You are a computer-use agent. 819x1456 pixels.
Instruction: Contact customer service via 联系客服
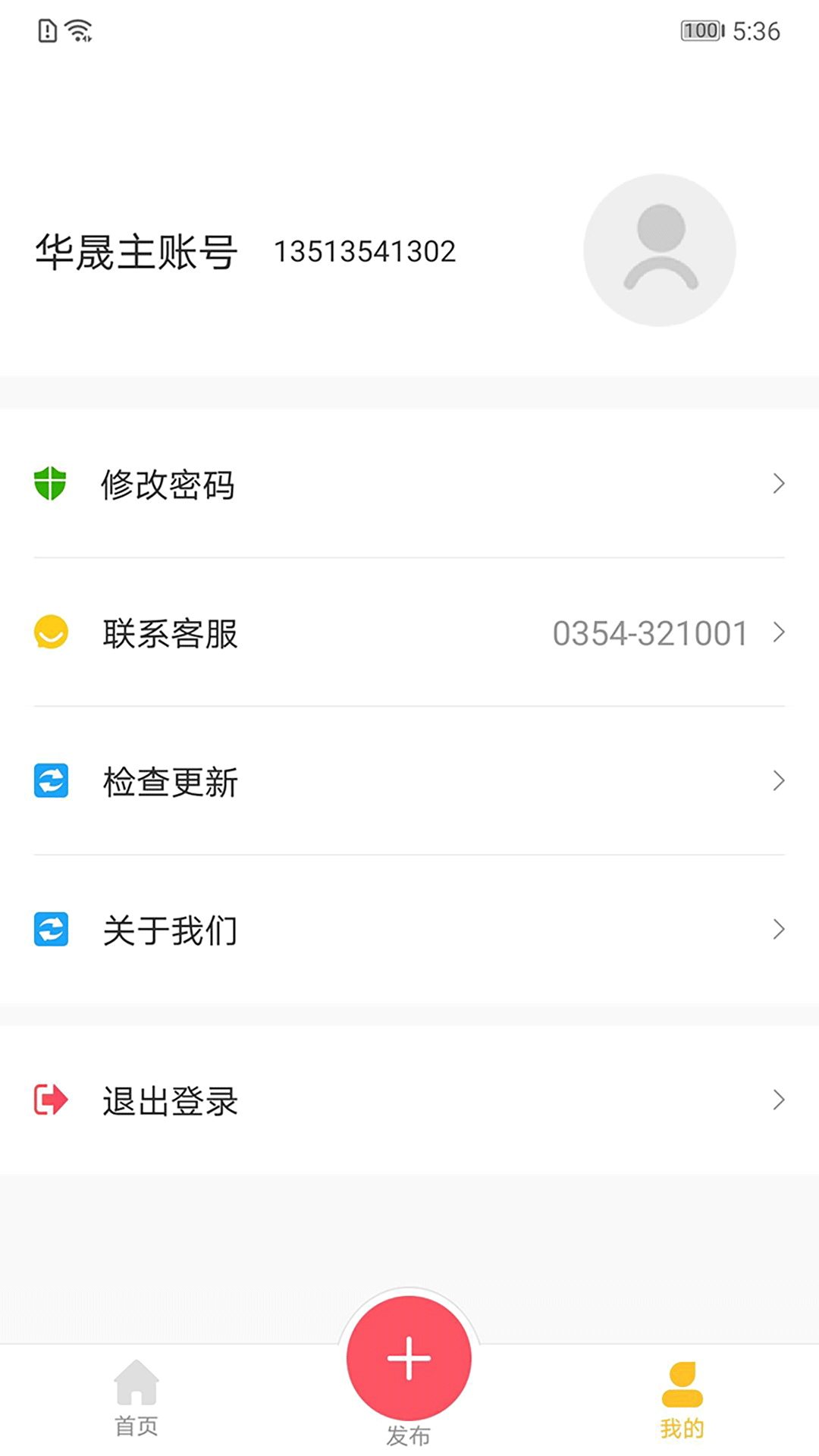click(x=409, y=632)
